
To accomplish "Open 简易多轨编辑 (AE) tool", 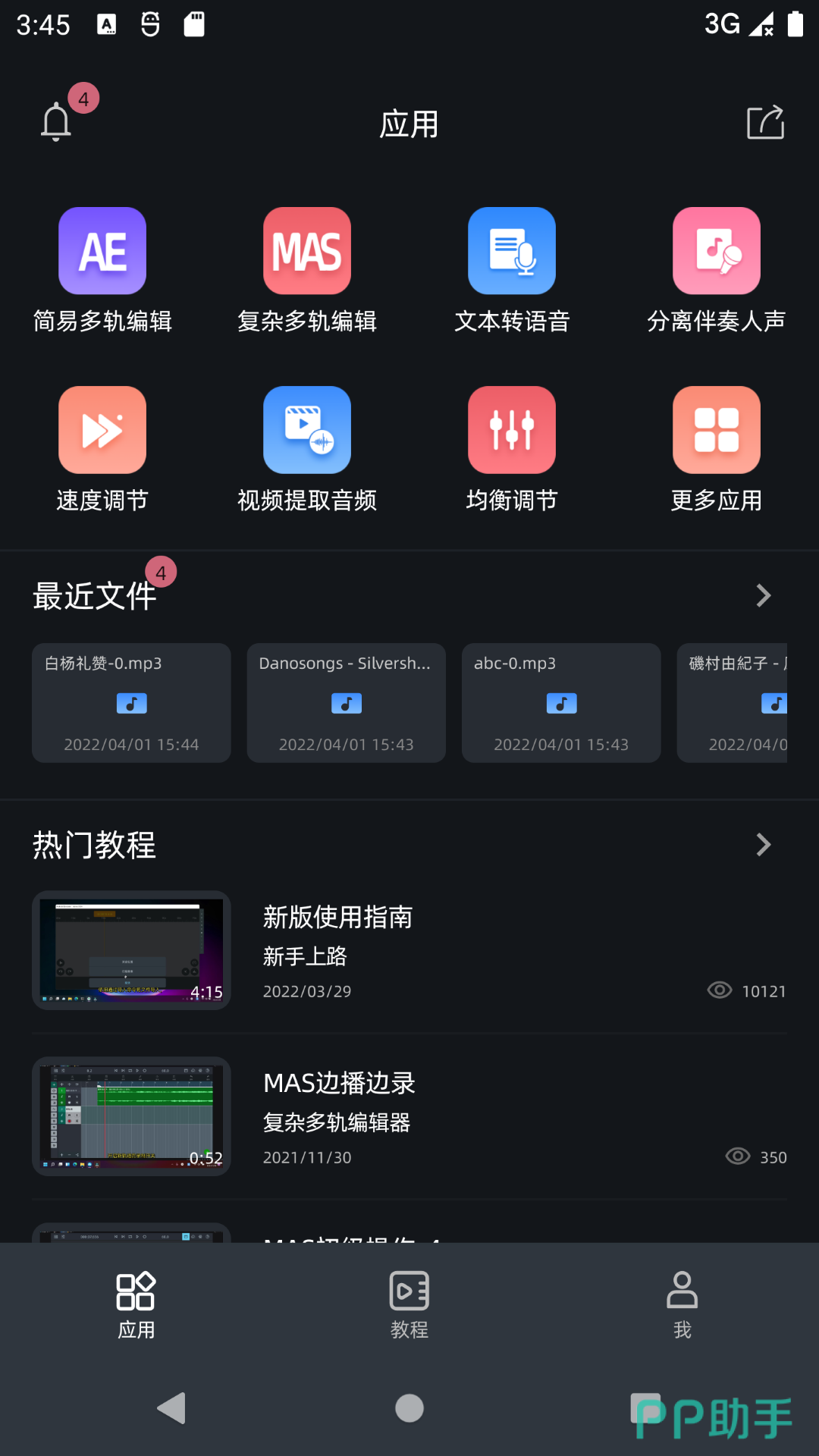I will [102, 251].
